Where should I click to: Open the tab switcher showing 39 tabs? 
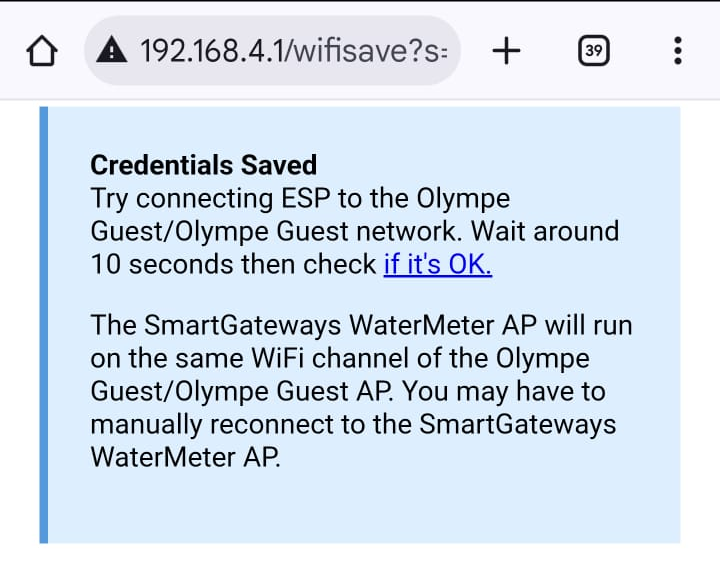594,50
